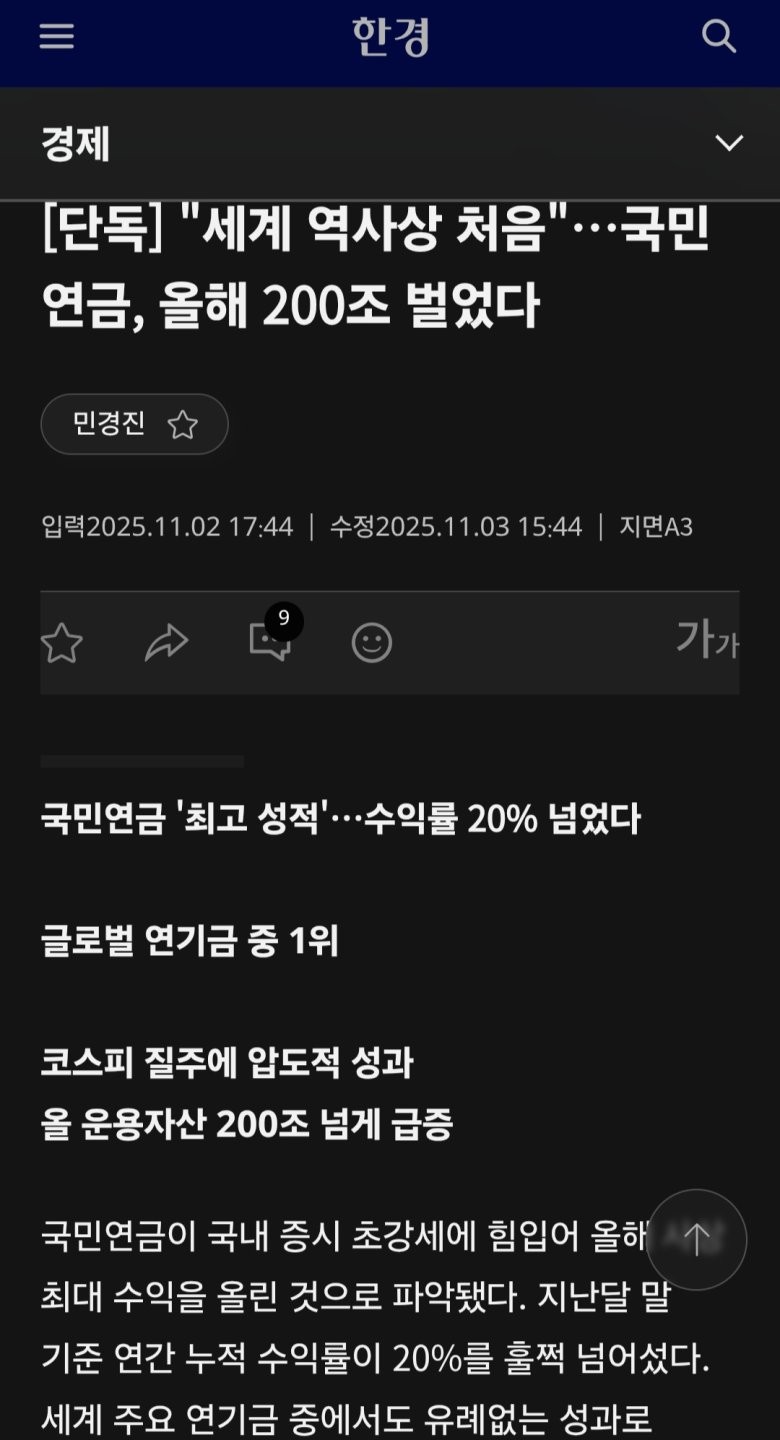Follow reporter 민경진
The width and height of the screenshot is (780, 1440).
pyautogui.click(x=182, y=425)
